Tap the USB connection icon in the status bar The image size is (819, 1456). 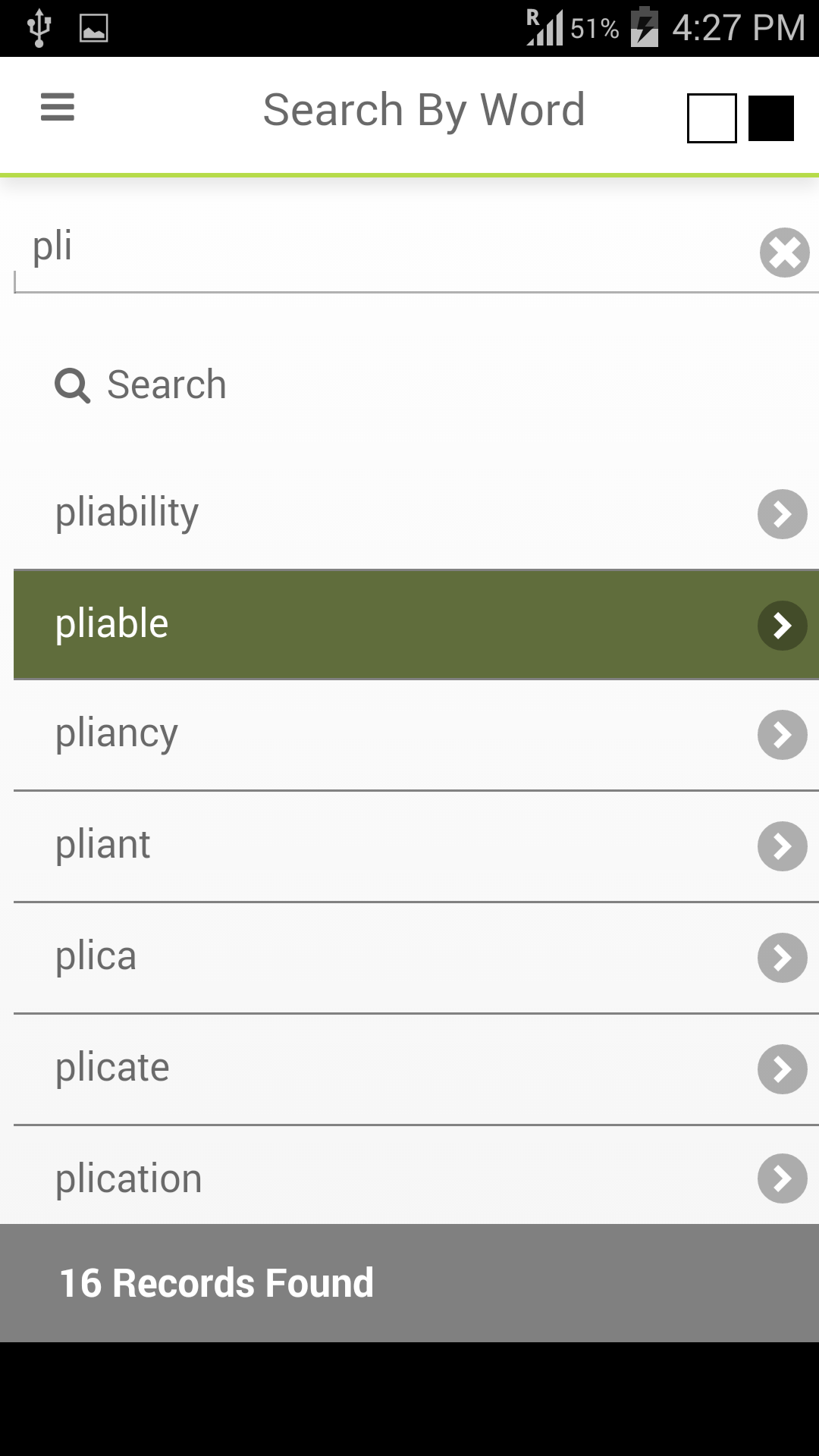[38, 27]
